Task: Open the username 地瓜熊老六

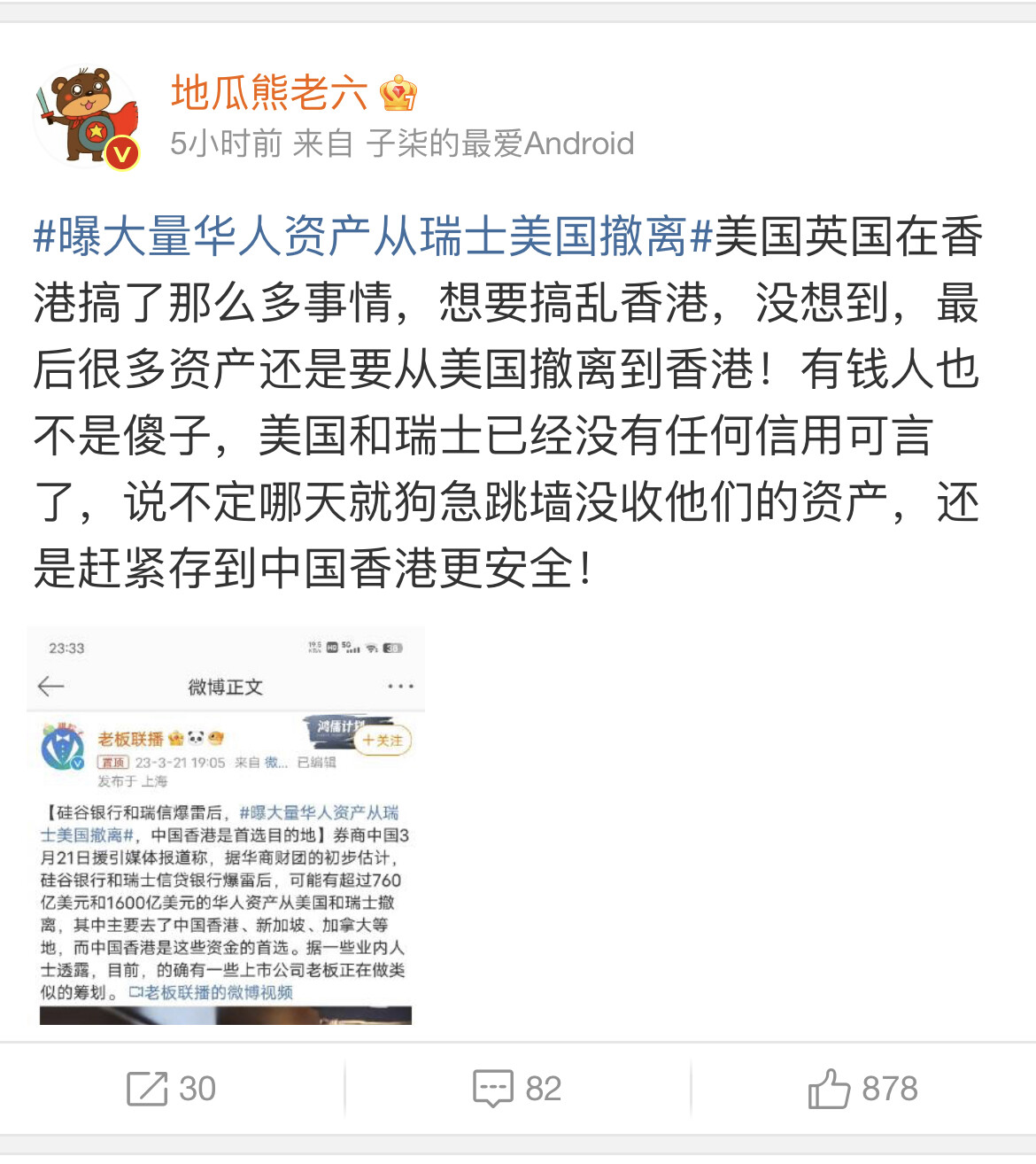Action: point(268,93)
